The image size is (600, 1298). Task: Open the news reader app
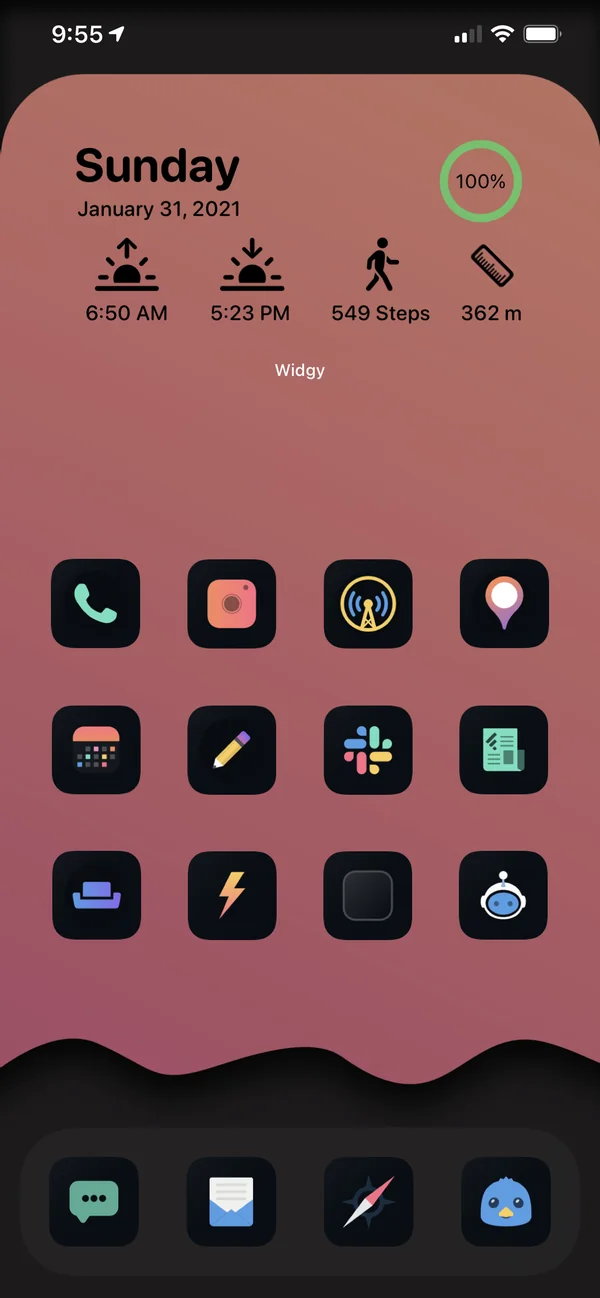504,749
